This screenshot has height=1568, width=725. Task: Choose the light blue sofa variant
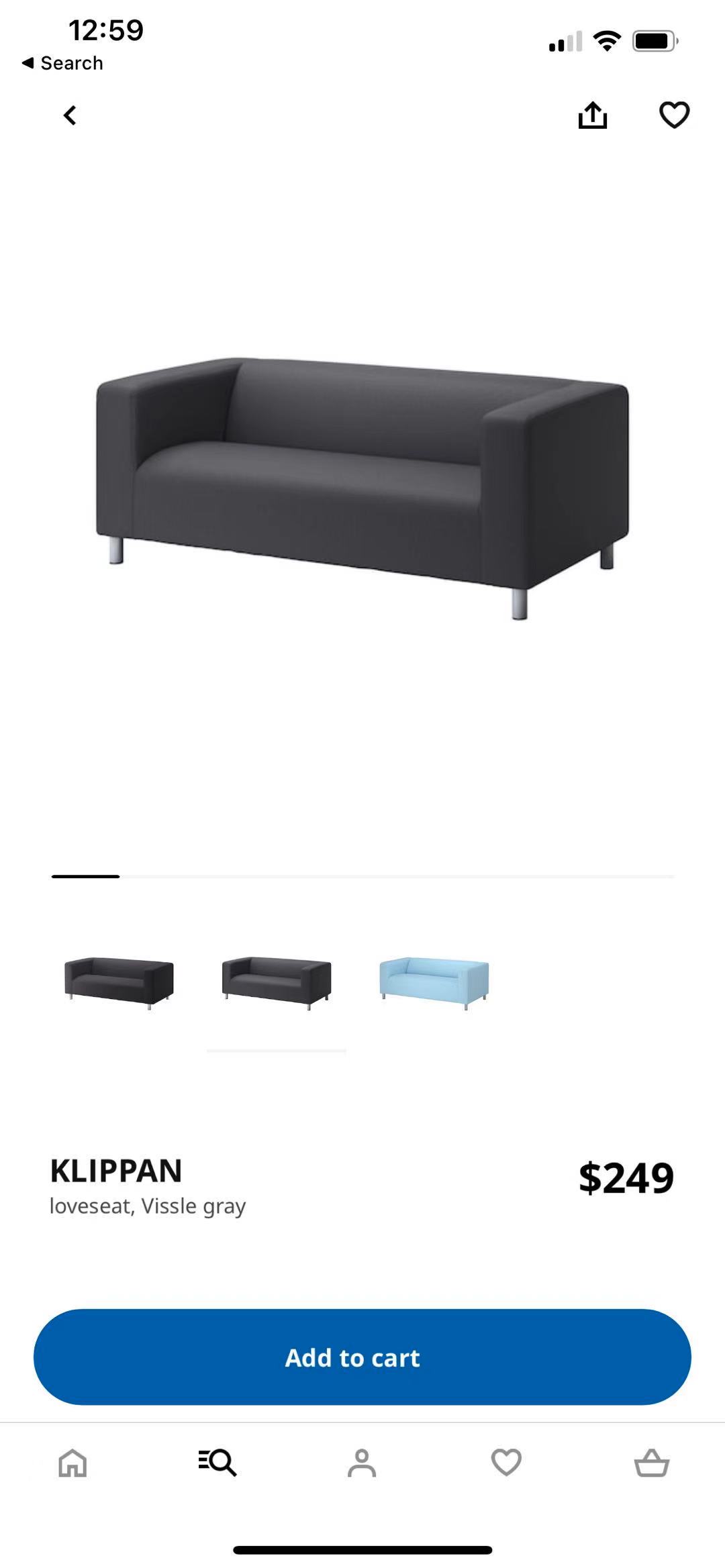[x=434, y=982]
